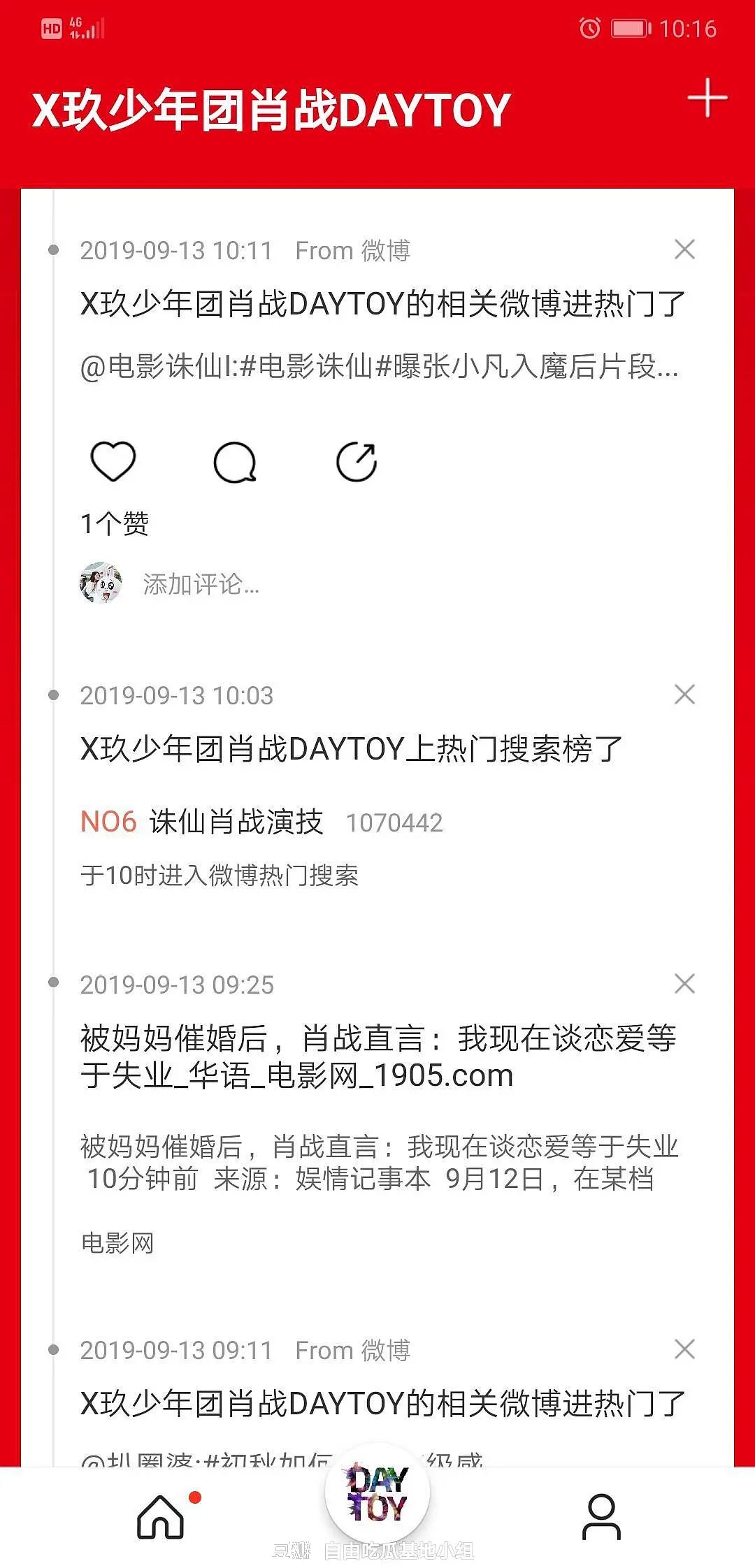Go to the home tab

pos(161,1516)
